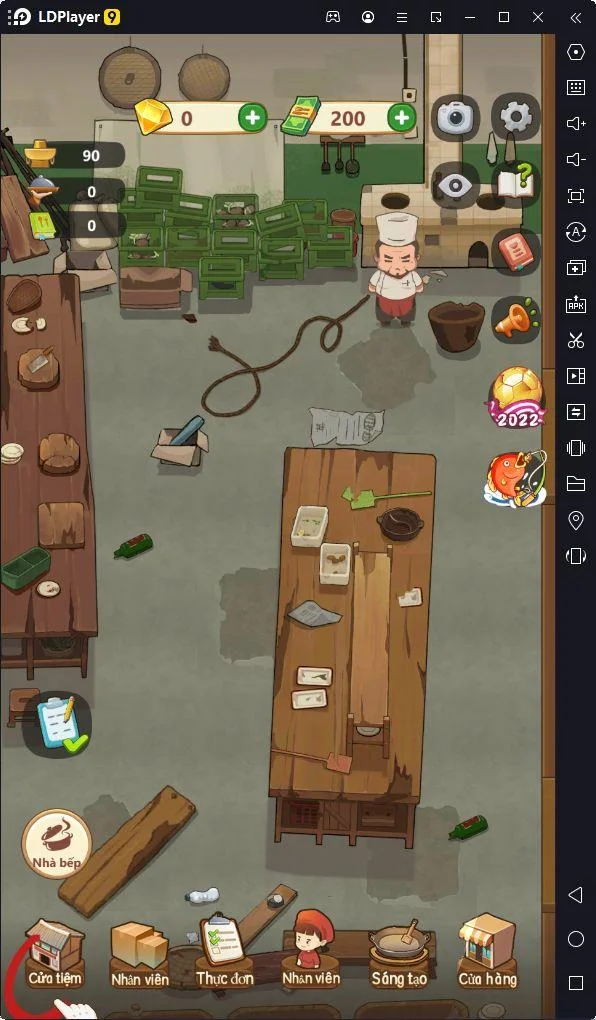Open Nhân viên tab with boxes icon
The width and height of the screenshot is (596, 1020).
(139, 954)
